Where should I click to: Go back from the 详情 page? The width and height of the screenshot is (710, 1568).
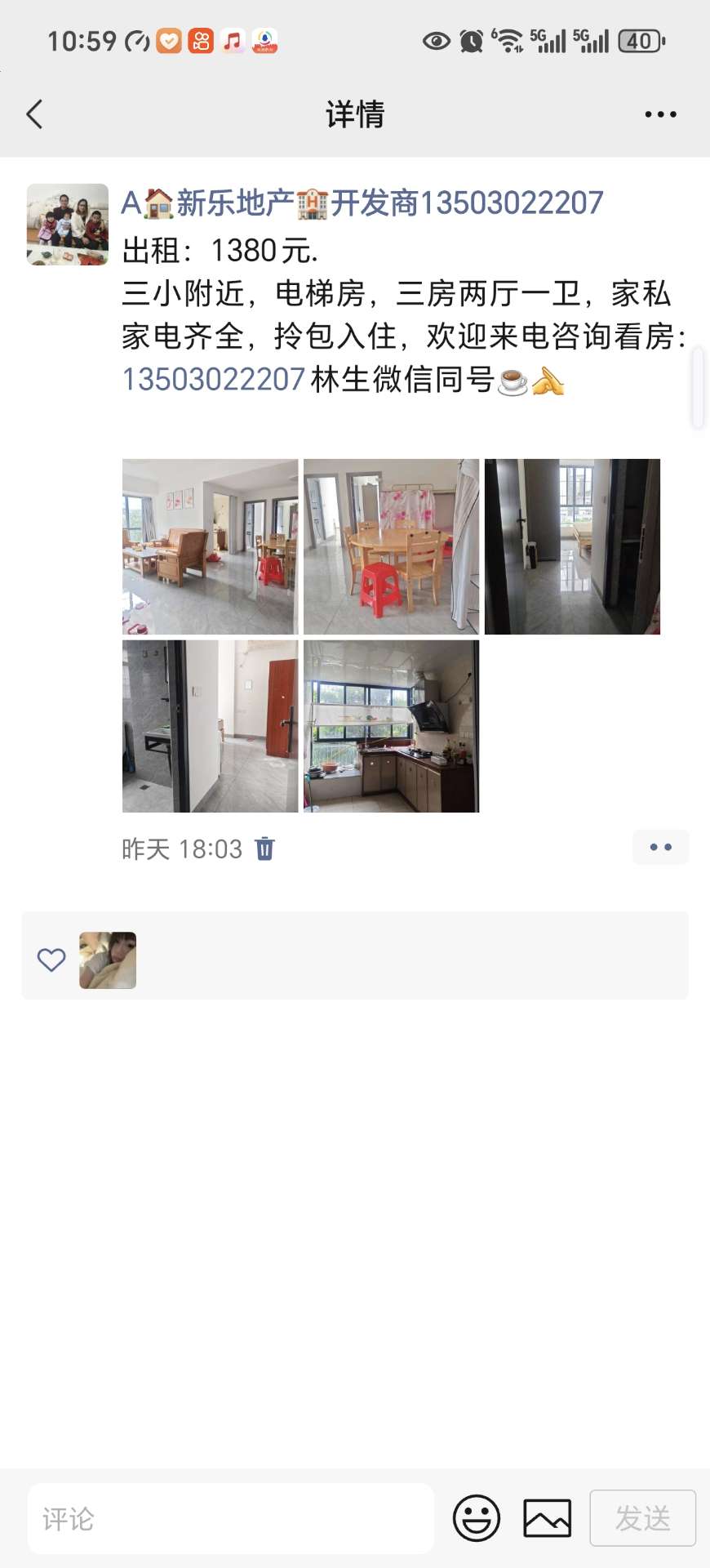coord(34,114)
